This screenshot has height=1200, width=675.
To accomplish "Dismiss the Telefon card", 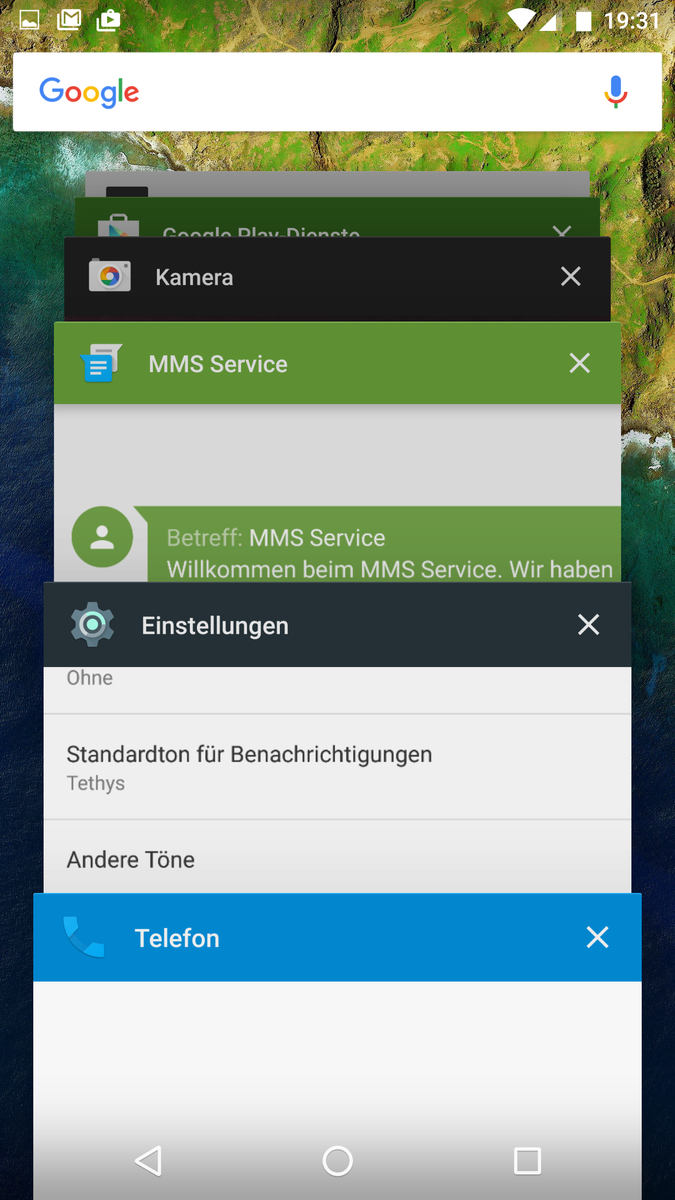I will tap(597, 937).
